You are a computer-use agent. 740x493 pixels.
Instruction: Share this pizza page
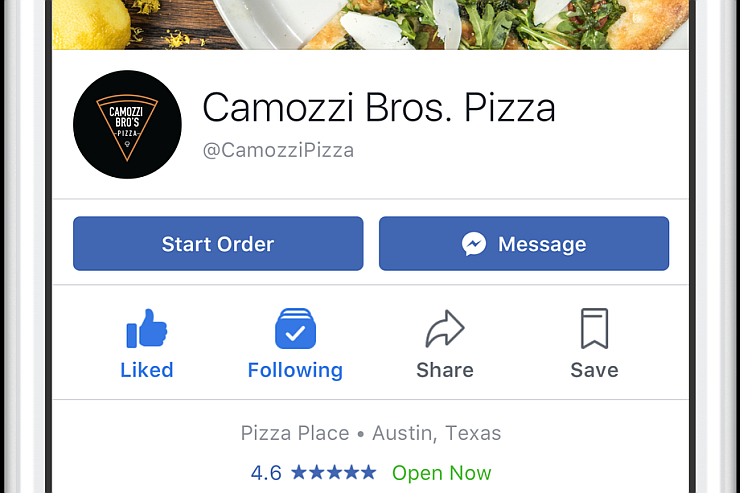point(445,343)
